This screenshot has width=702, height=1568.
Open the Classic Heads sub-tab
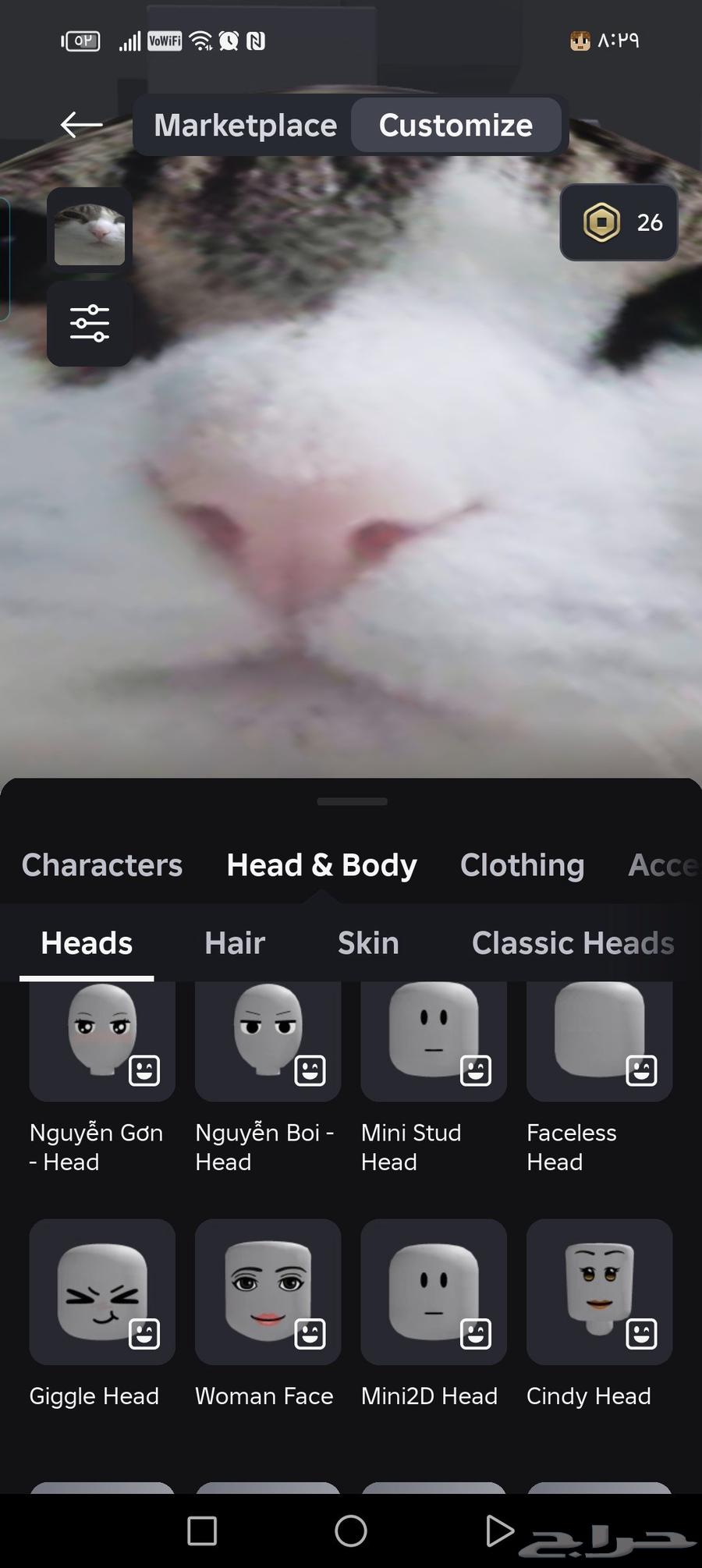(573, 943)
